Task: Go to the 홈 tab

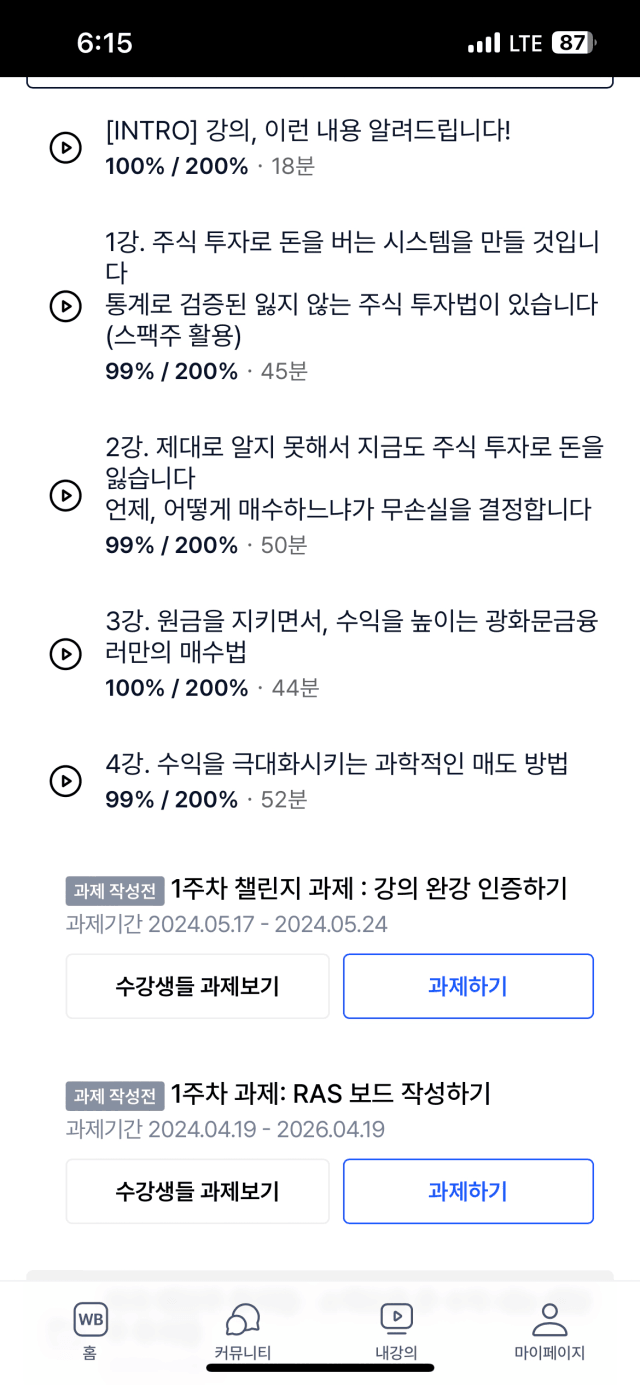Action: point(90,1330)
